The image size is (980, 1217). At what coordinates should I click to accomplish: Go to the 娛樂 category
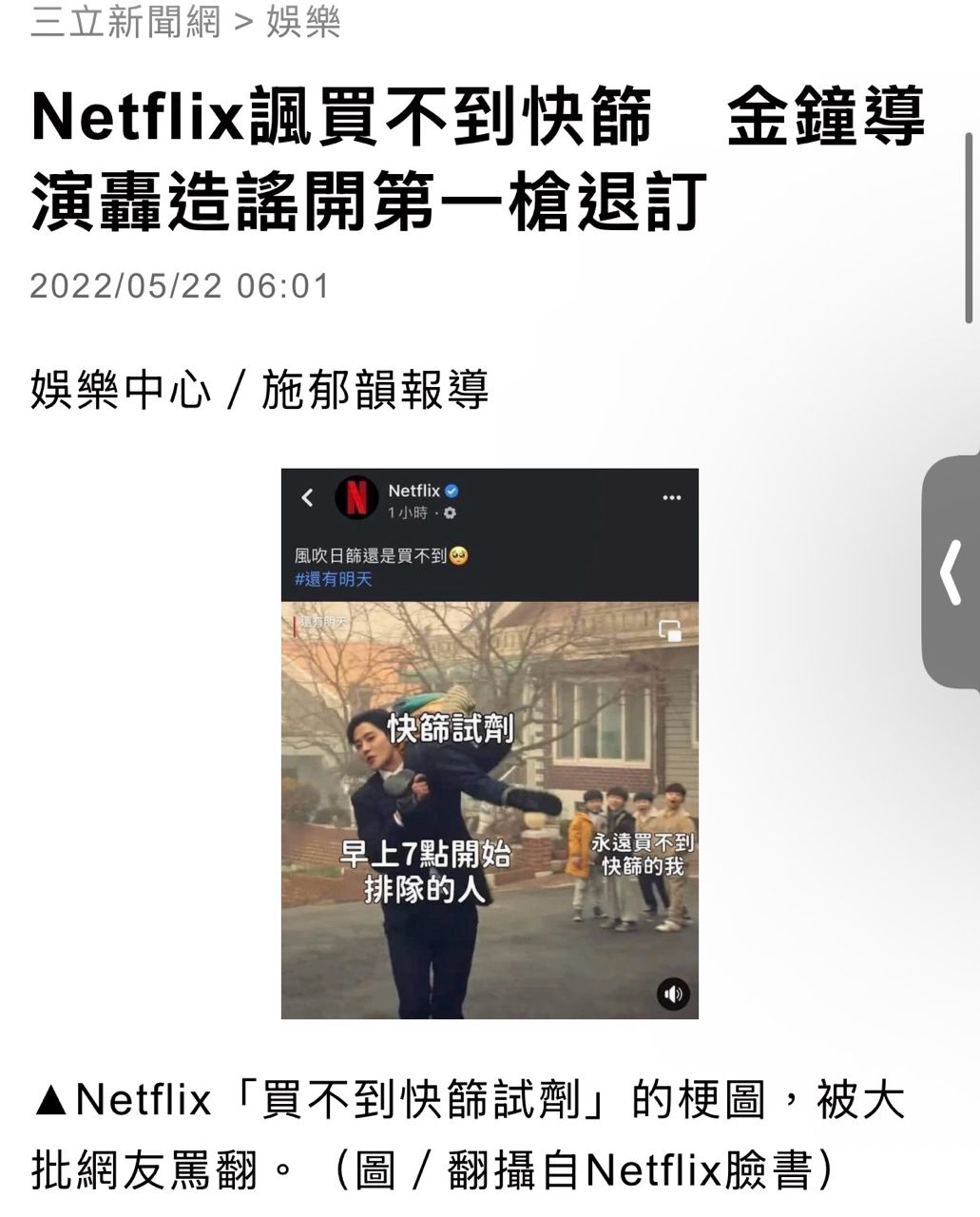(x=303, y=21)
